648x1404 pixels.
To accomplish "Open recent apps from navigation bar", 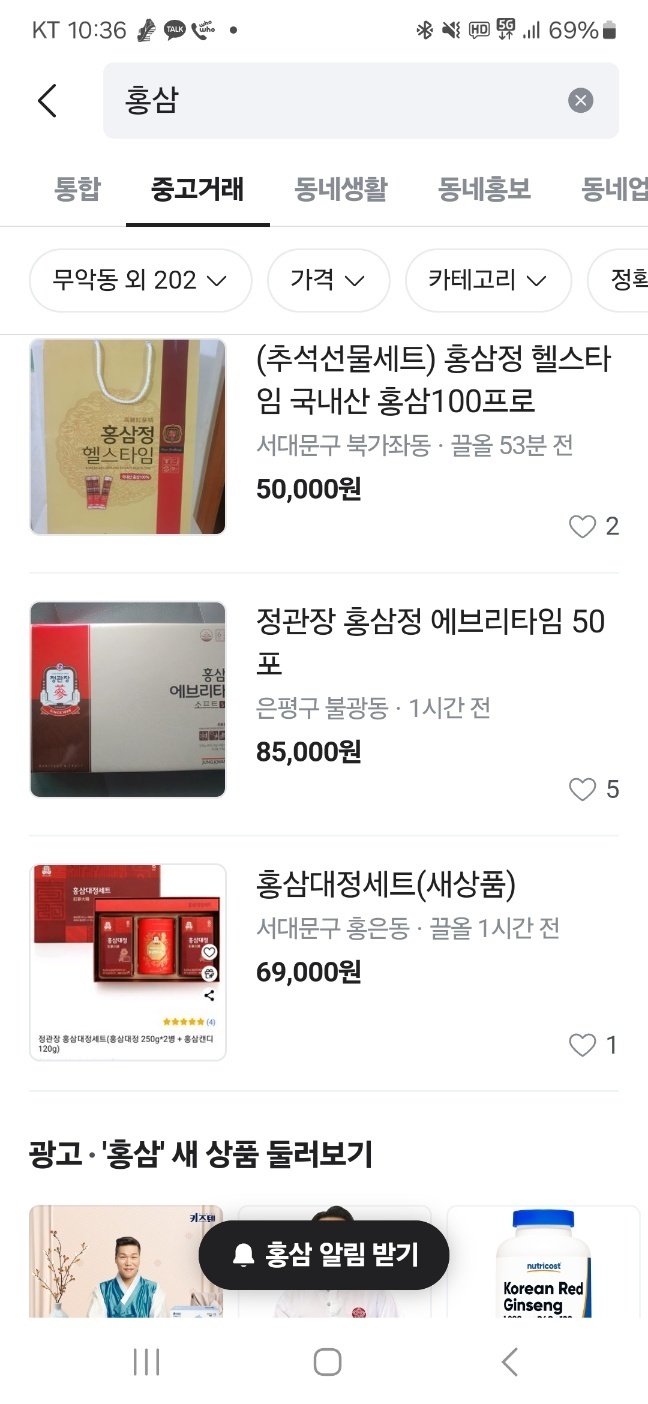I will 146,1361.
